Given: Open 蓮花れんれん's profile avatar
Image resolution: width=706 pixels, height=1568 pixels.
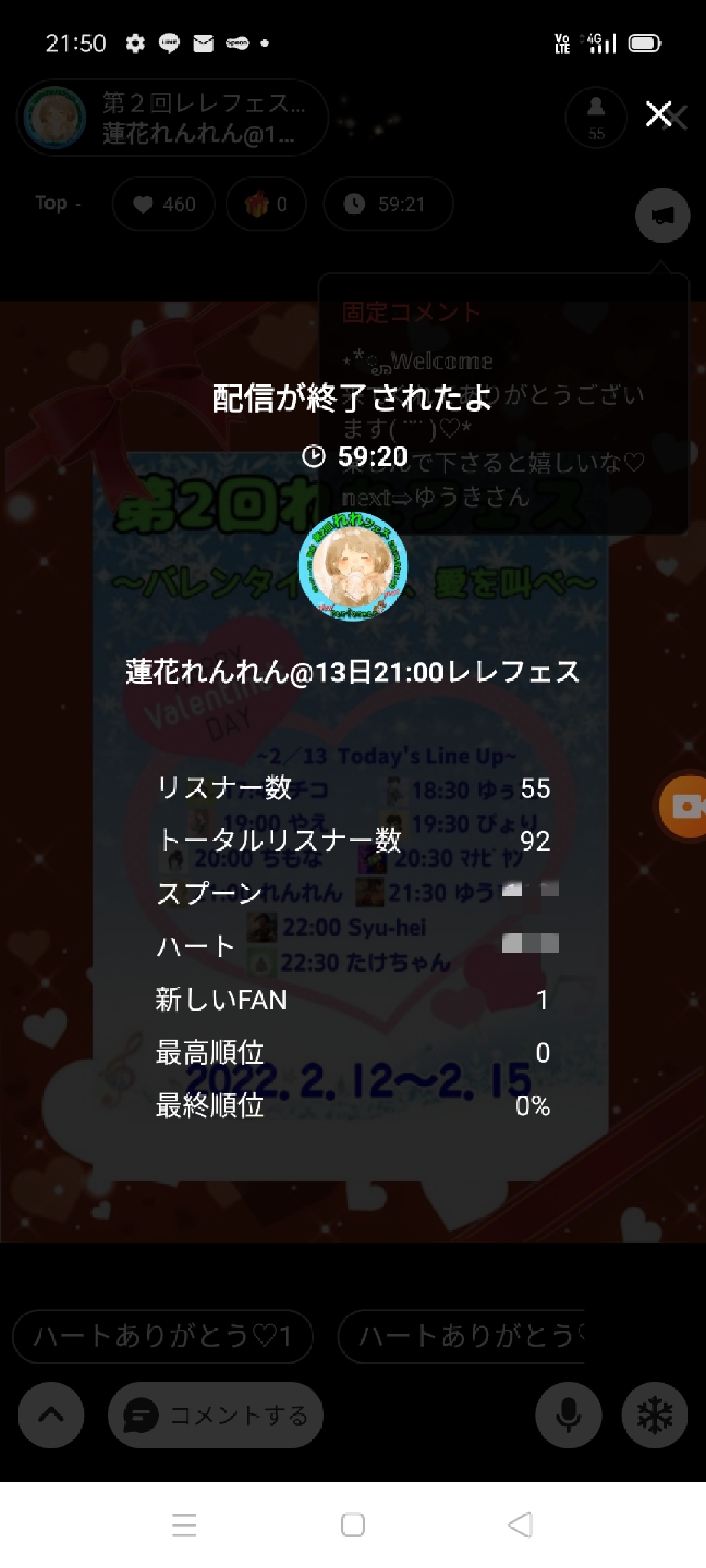Looking at the screenshot, I should pyautogui.click(x=353, y=566).
